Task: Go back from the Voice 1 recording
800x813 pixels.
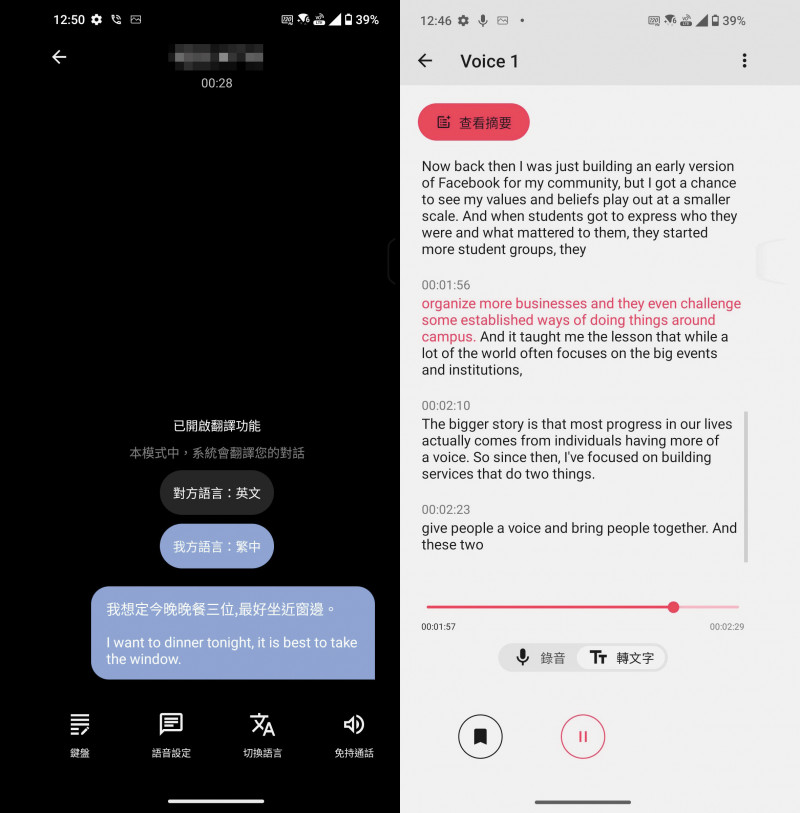Action: 425,61
